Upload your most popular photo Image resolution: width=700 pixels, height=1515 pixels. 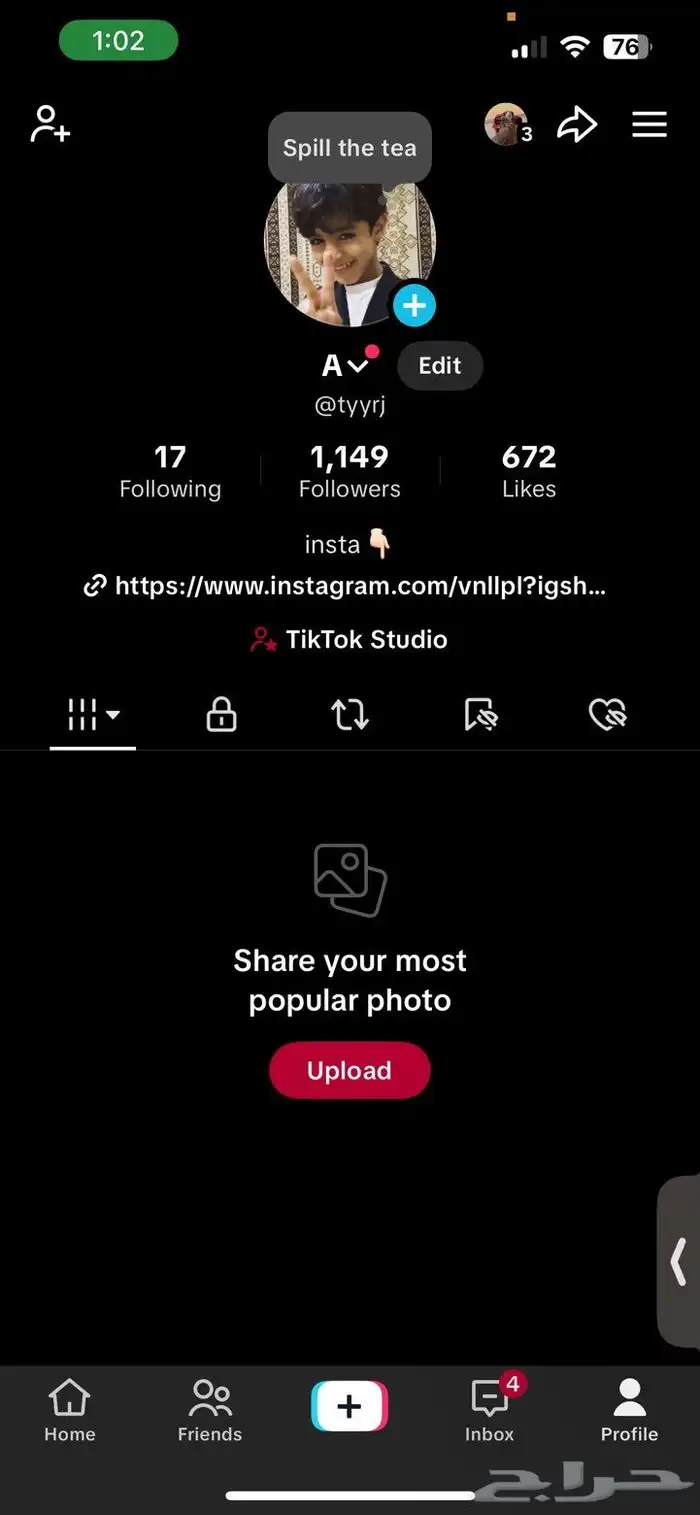pyautogui.click(x=349, y=1071)
